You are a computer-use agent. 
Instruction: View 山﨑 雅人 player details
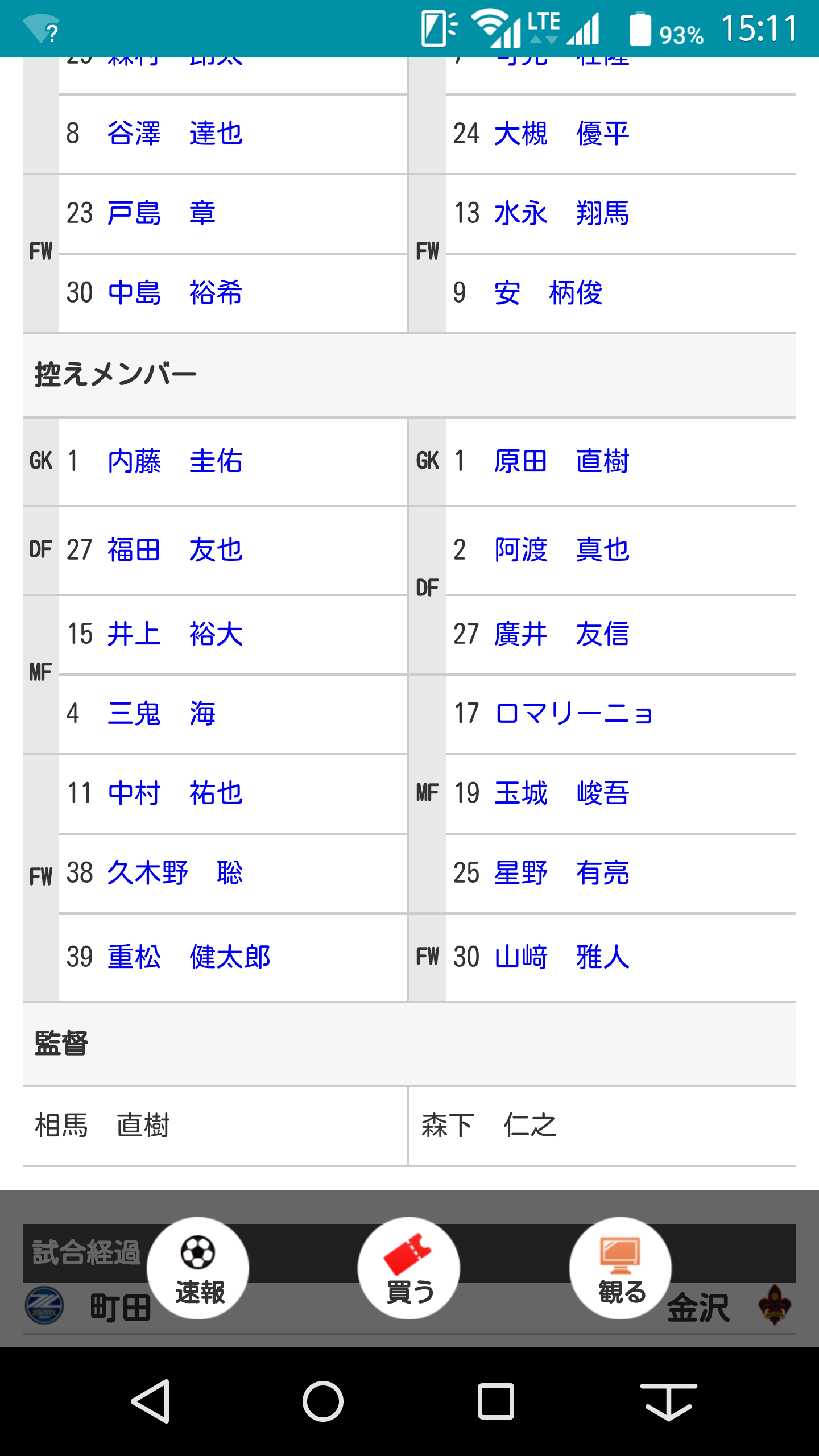tap(561, 957)
